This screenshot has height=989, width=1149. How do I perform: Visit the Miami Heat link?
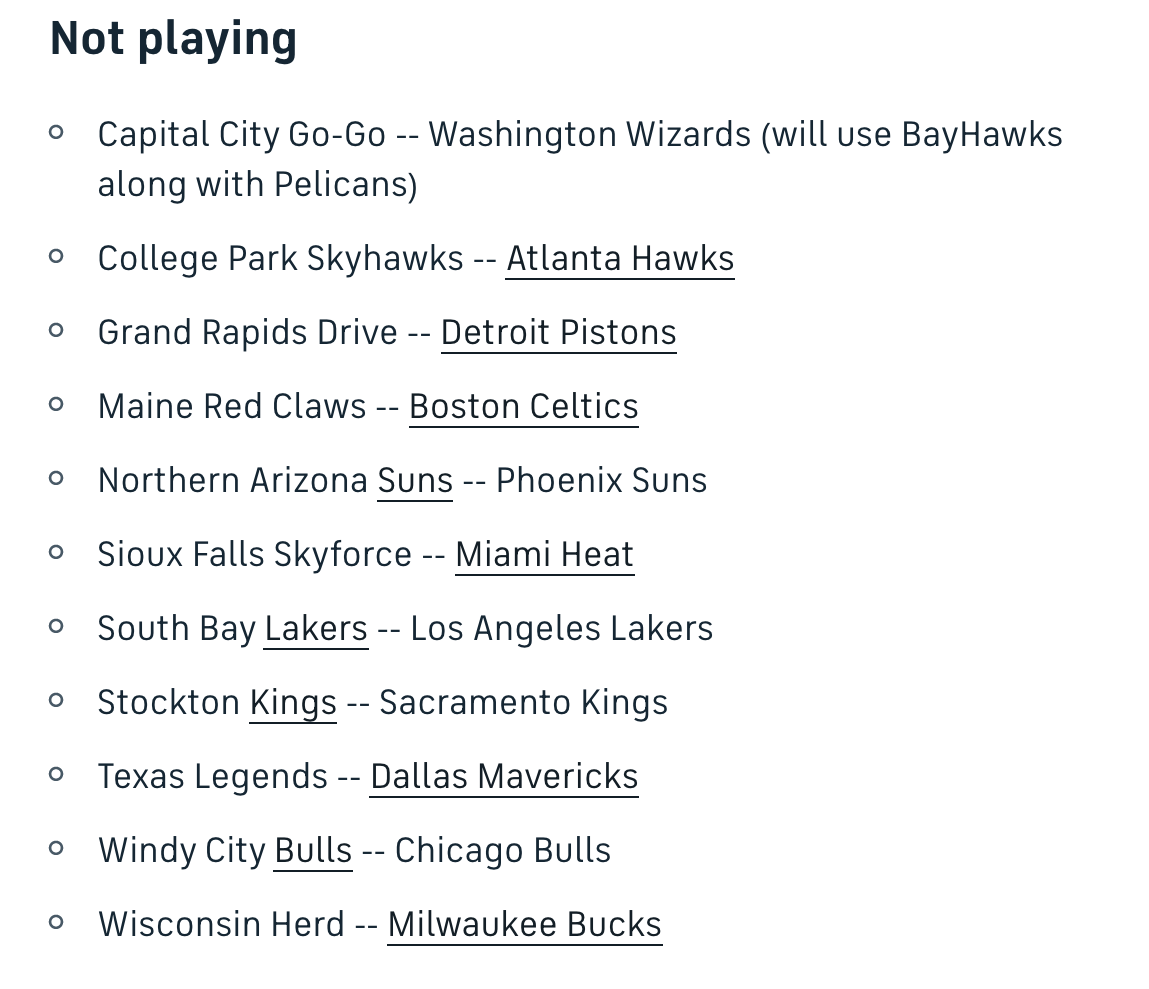[x=544, y=555]
